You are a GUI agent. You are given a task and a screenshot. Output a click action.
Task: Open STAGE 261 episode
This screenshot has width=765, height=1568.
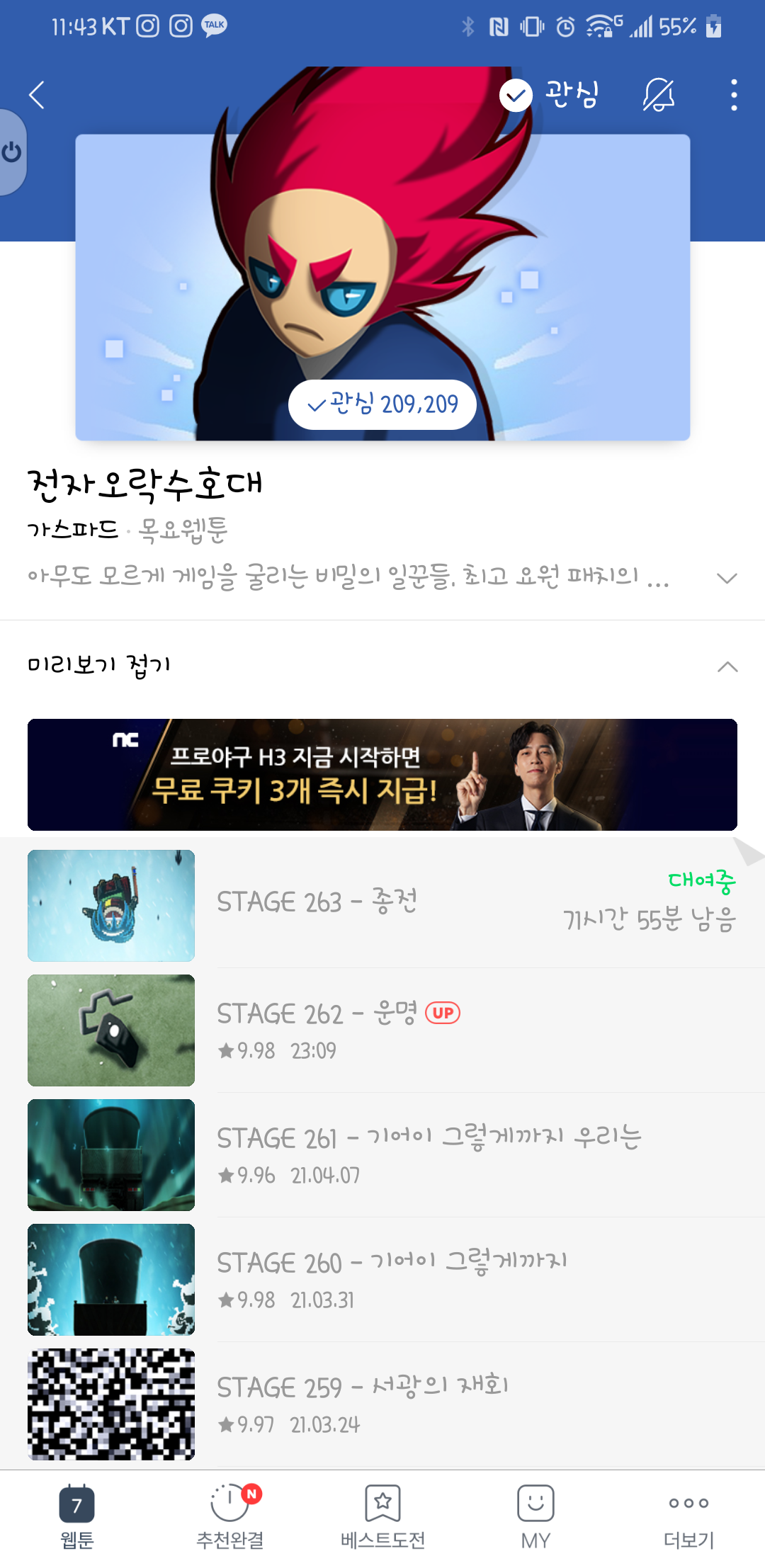click(382, 1154)
